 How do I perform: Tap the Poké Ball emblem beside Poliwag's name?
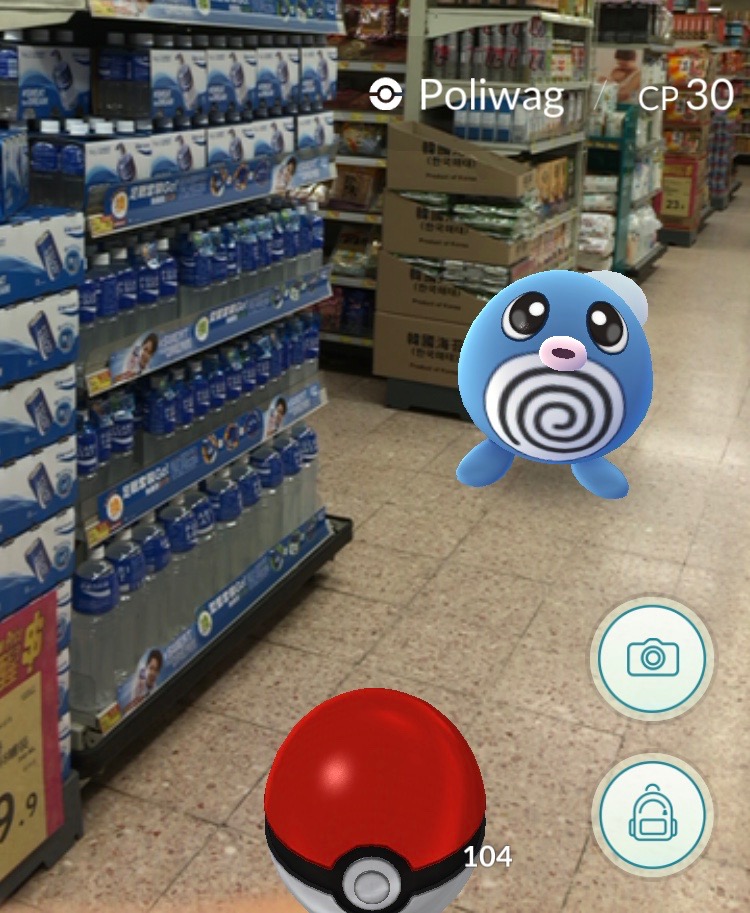(x=385, y=96)
